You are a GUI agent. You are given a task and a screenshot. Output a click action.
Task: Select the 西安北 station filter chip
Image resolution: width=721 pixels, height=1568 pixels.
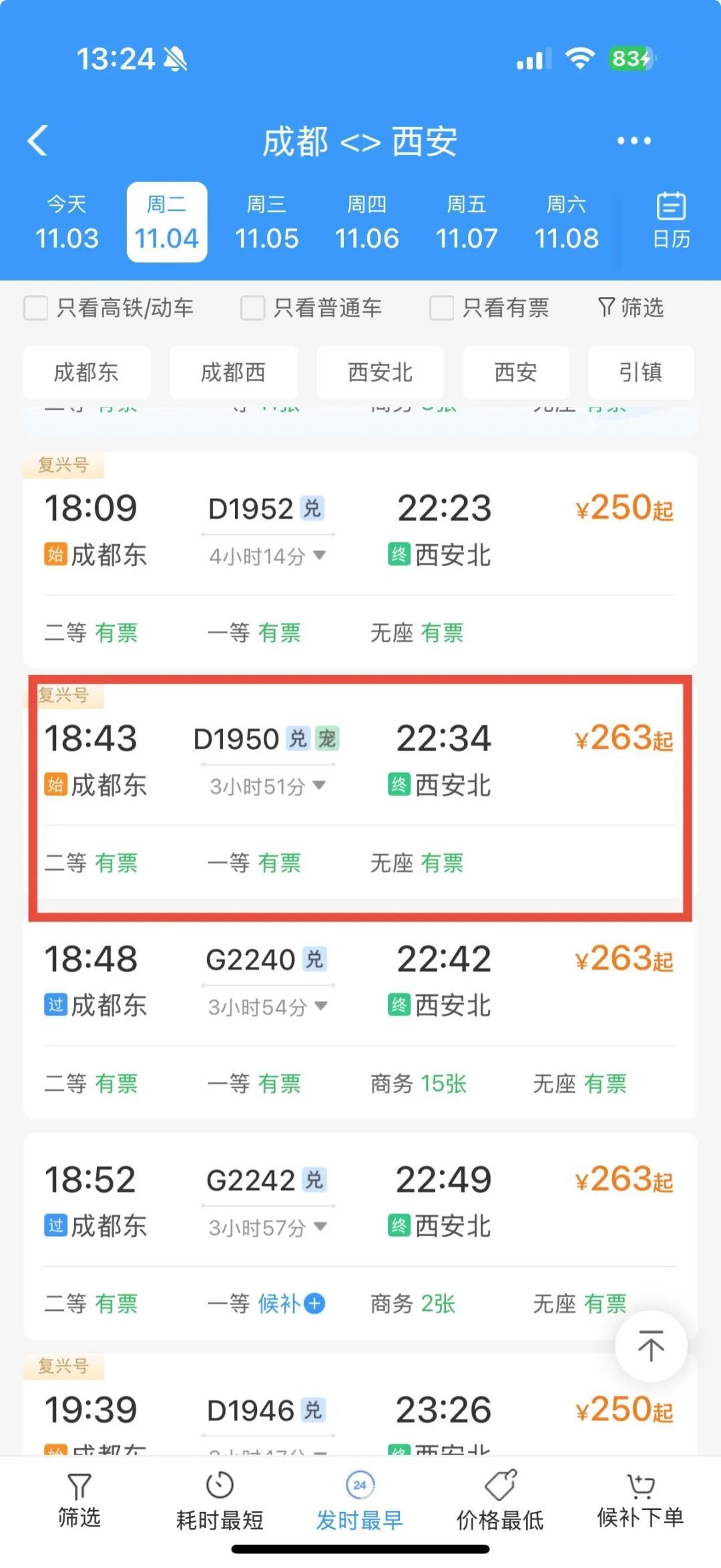(379, 373)
